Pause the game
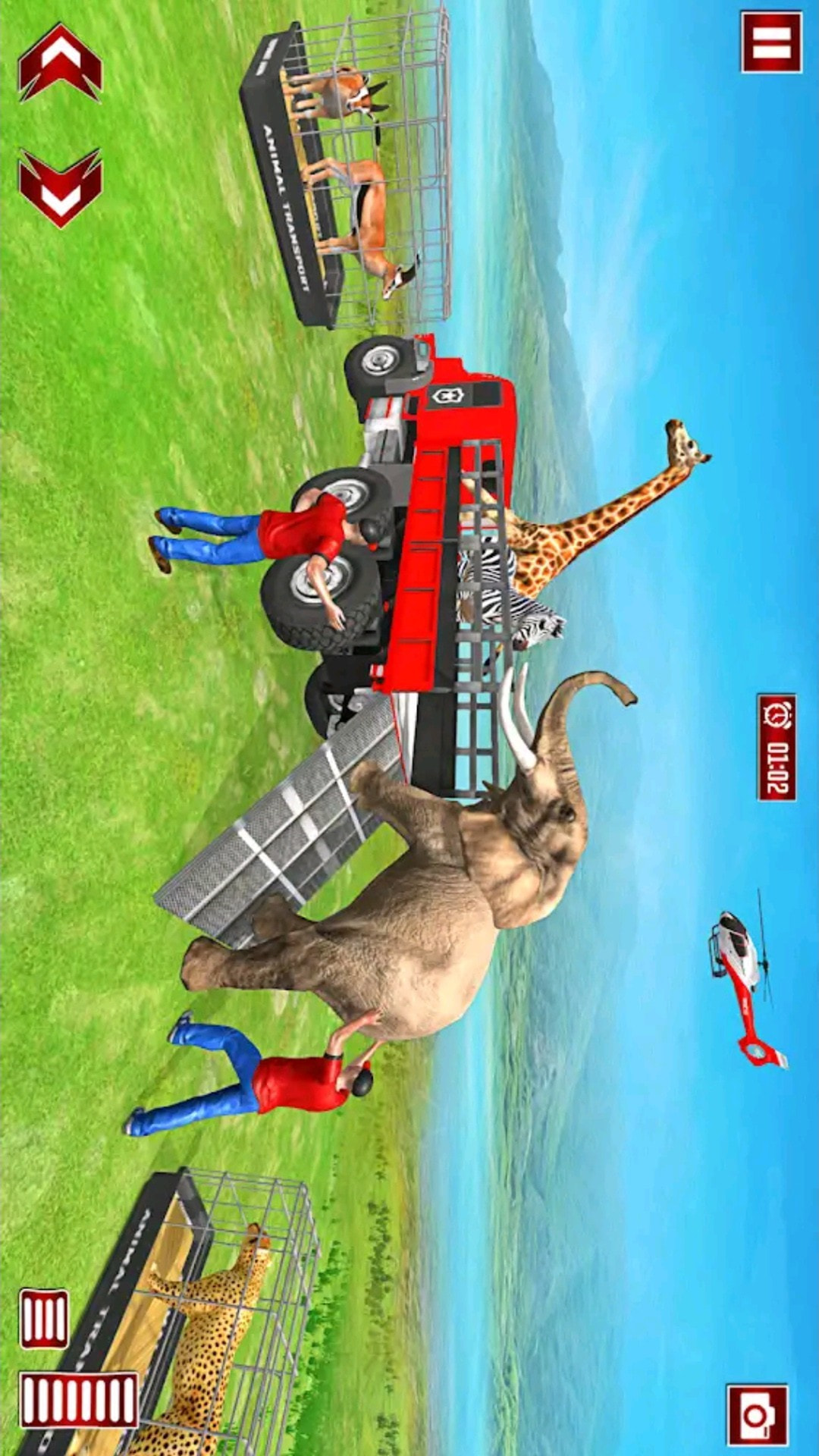This screenshot has height=1456, width=819. tap(770, 42)
